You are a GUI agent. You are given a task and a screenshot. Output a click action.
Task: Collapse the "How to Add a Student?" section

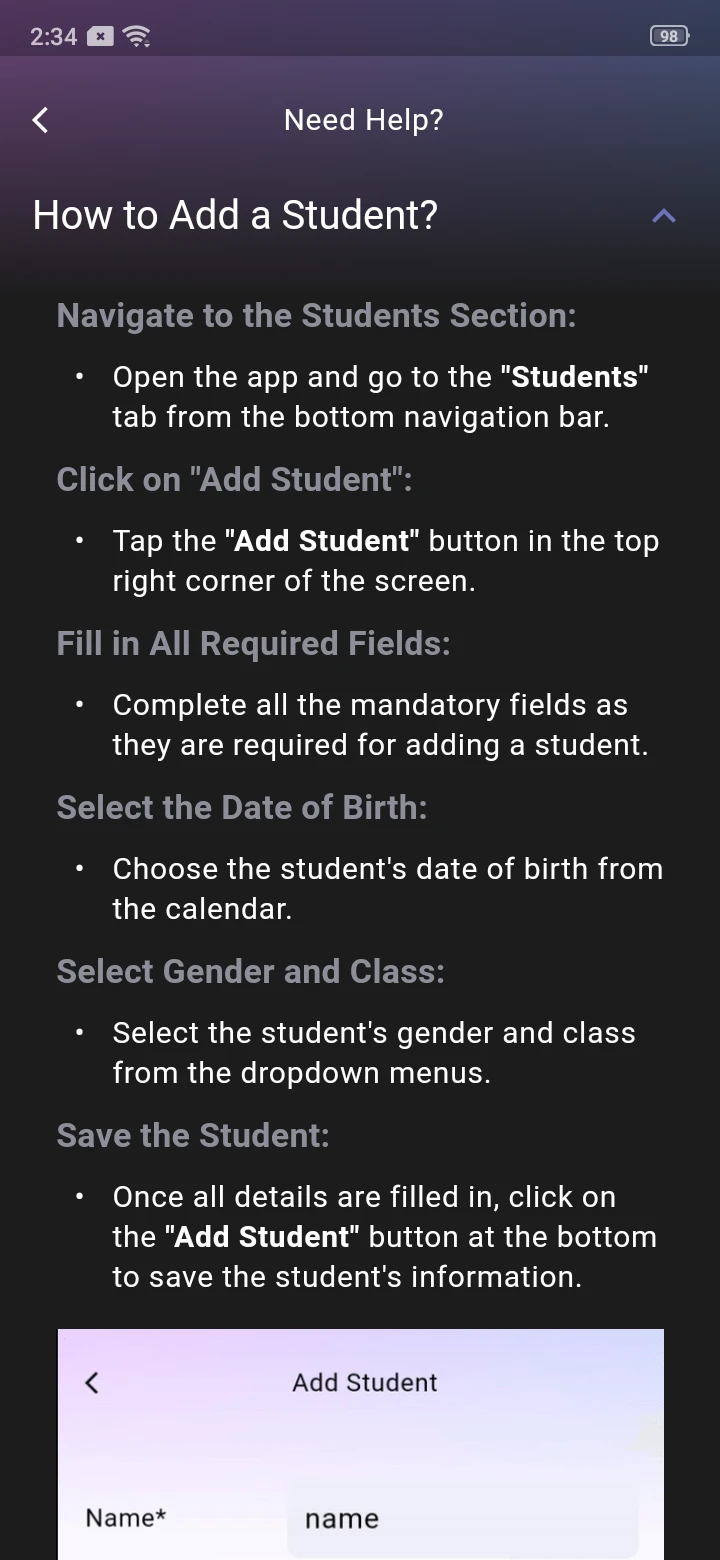(663, 216)
